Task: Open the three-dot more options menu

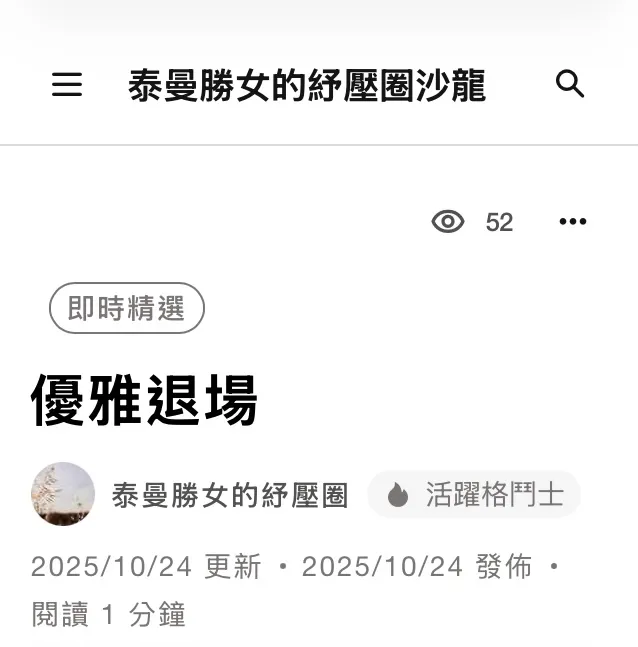Action: (572, 222)
